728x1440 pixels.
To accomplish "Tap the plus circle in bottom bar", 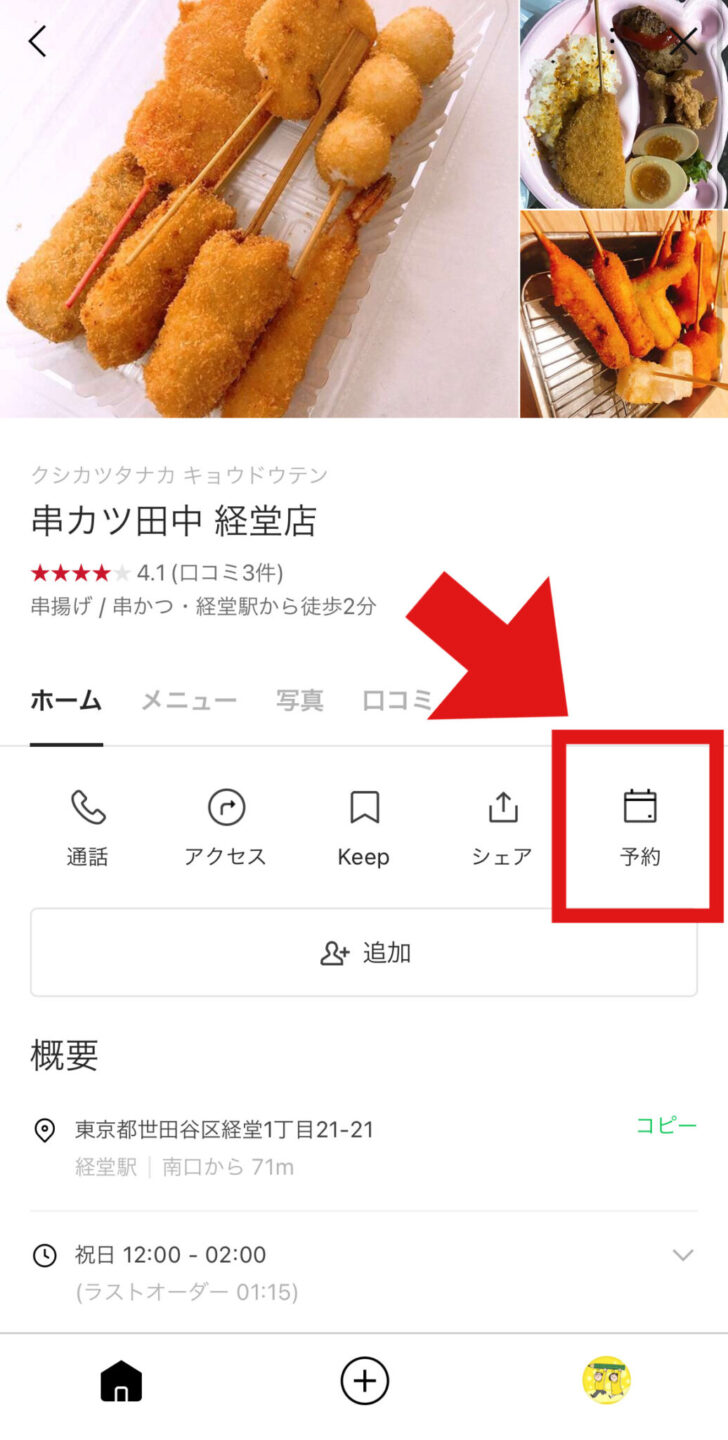I will [x=364, y=1382].
